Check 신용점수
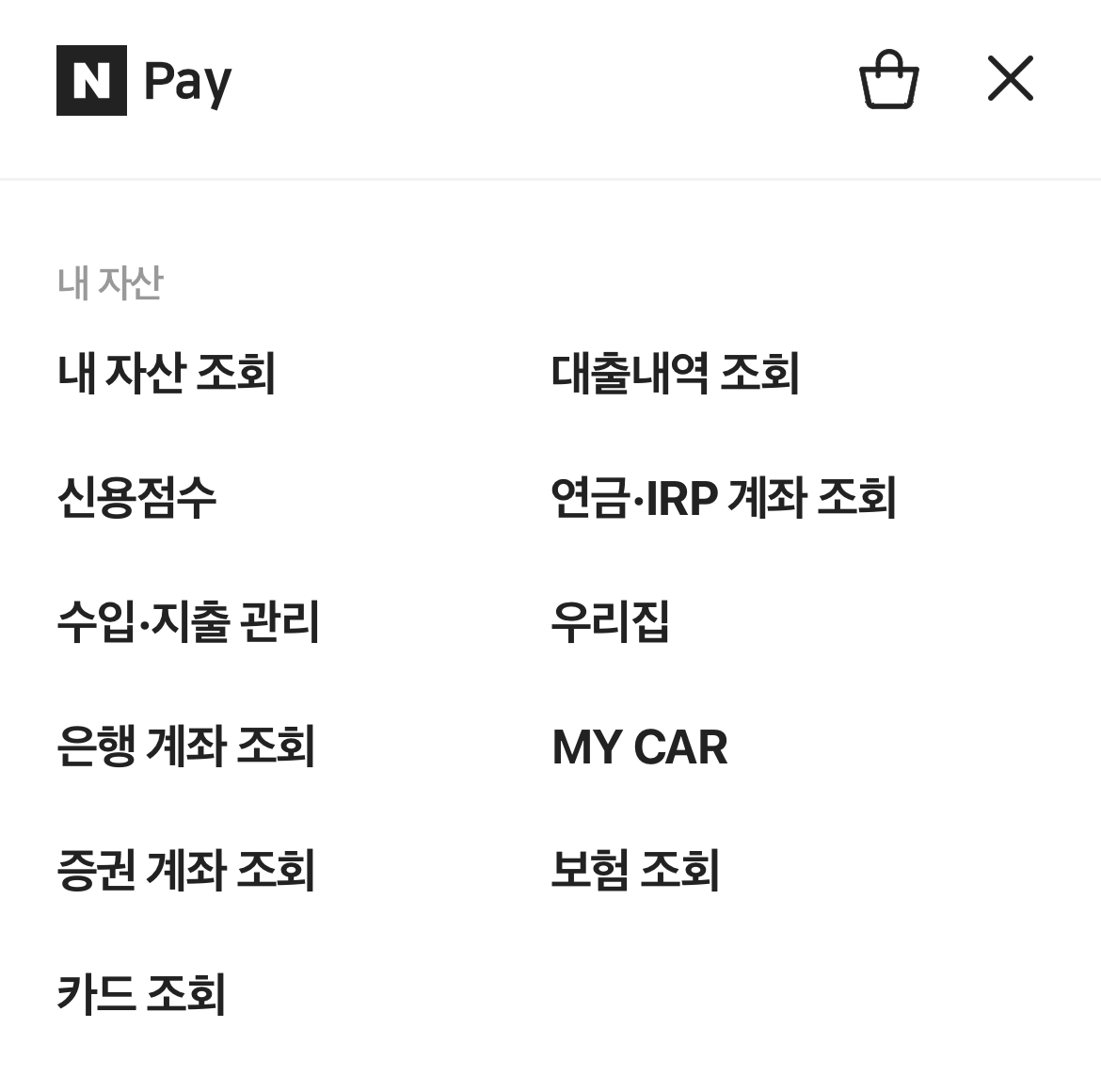The image size is (1101, 1092). (137, 497)
